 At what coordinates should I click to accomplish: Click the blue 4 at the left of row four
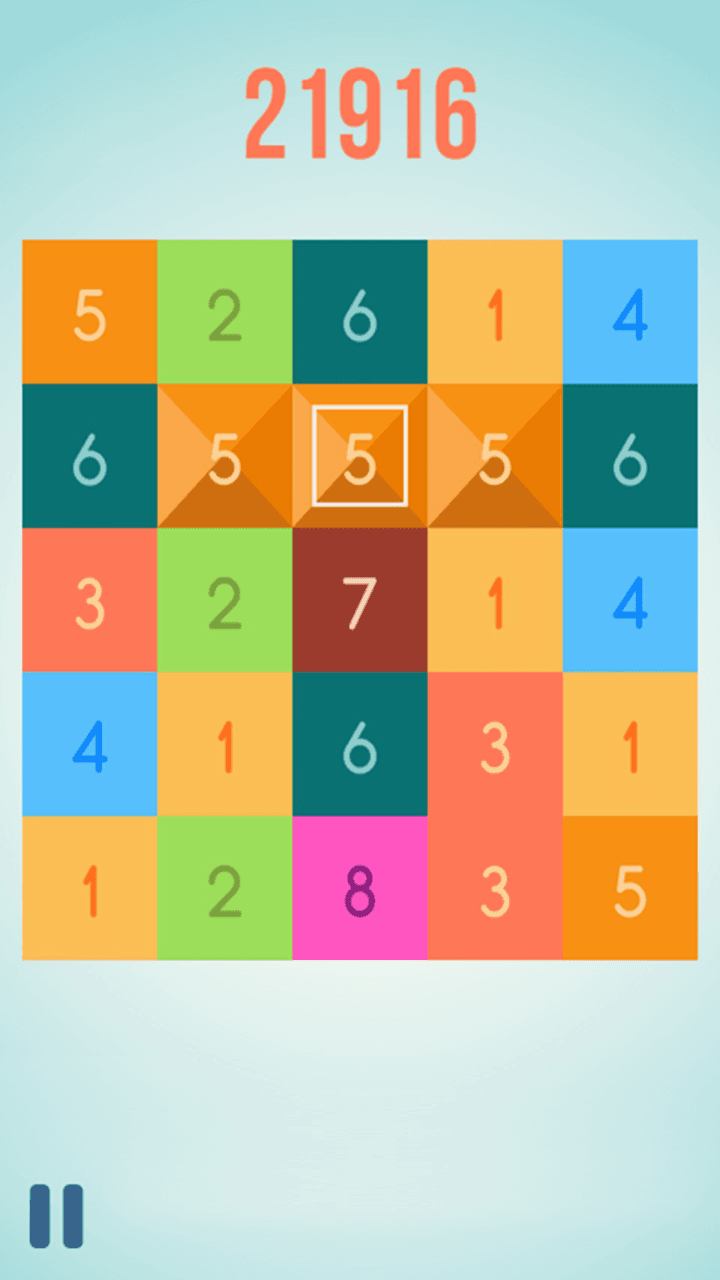click(x=88, y=745)
